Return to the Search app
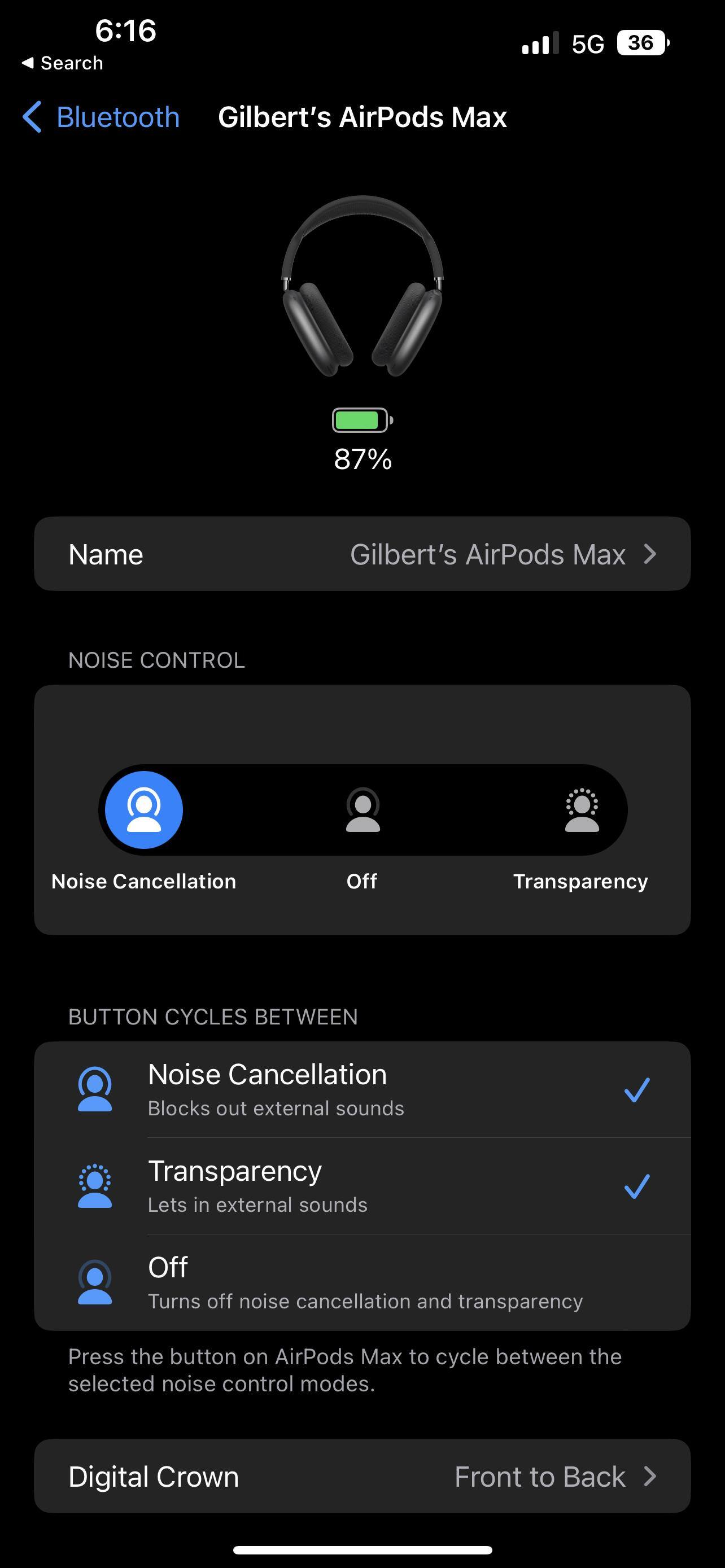This screenshot has height=1568, width=725. coord(63,63)
